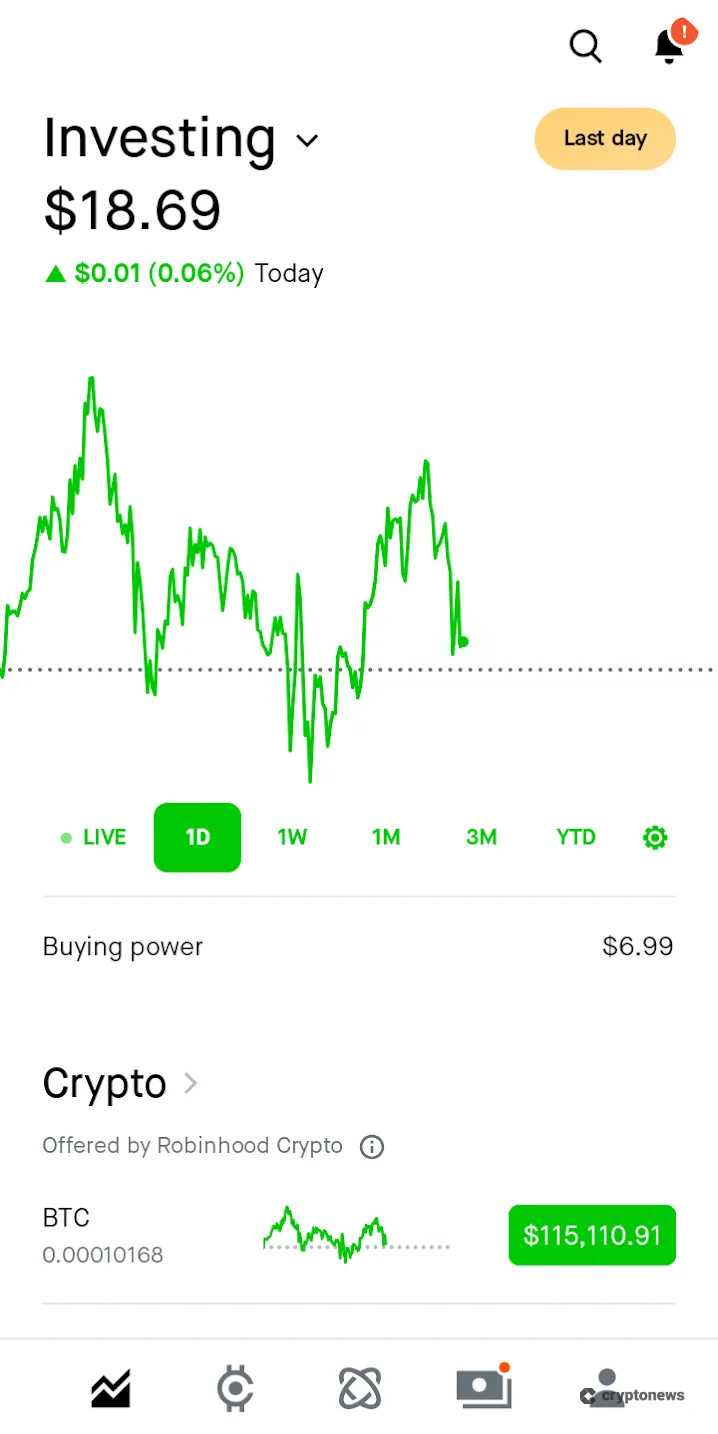Image resolution: width=718 pixels, height=1434 pixels.
Task: Switch chart to 1M range
Action: tap(386, 837)
